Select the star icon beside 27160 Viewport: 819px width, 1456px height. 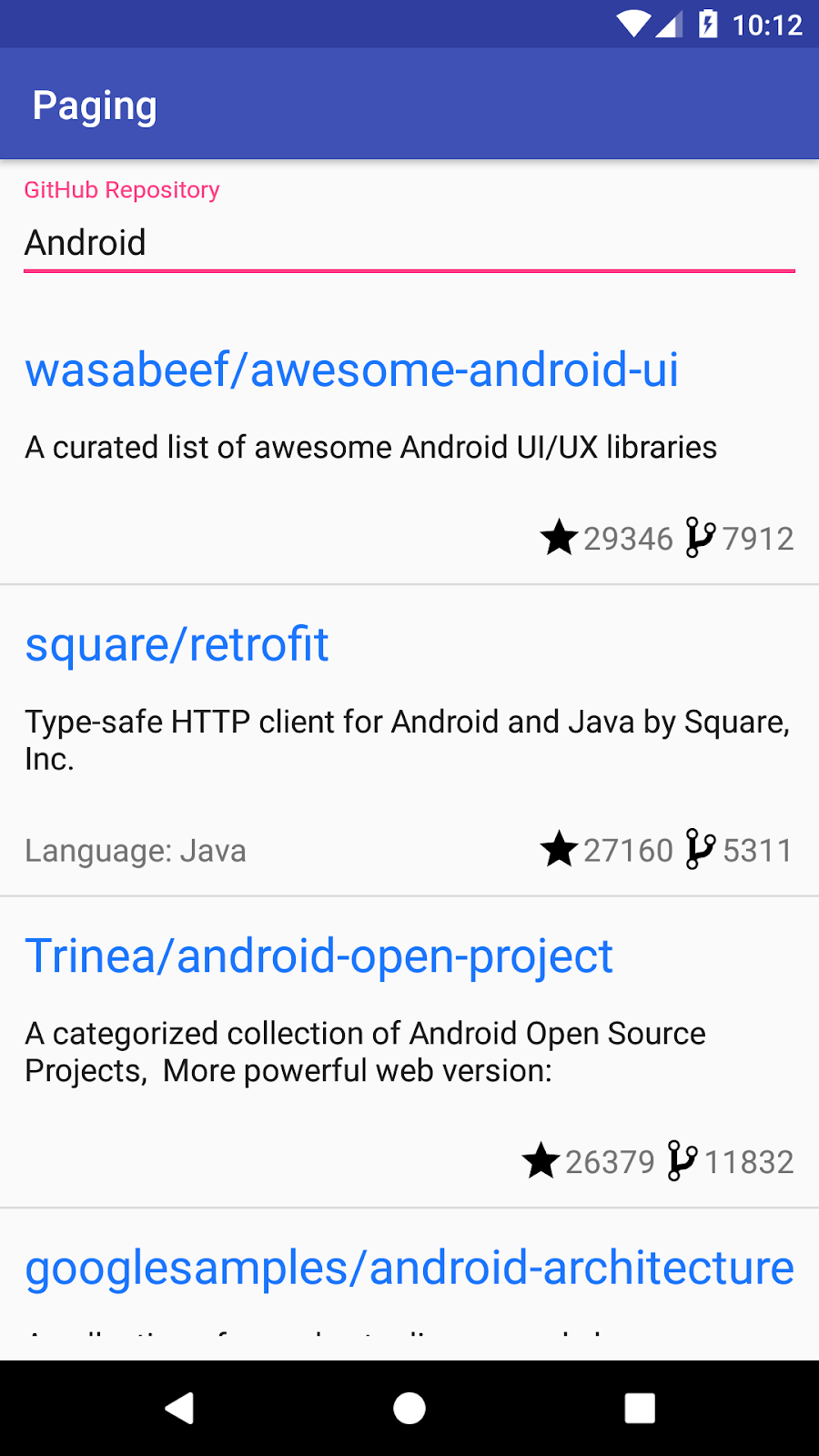point(558,849)
